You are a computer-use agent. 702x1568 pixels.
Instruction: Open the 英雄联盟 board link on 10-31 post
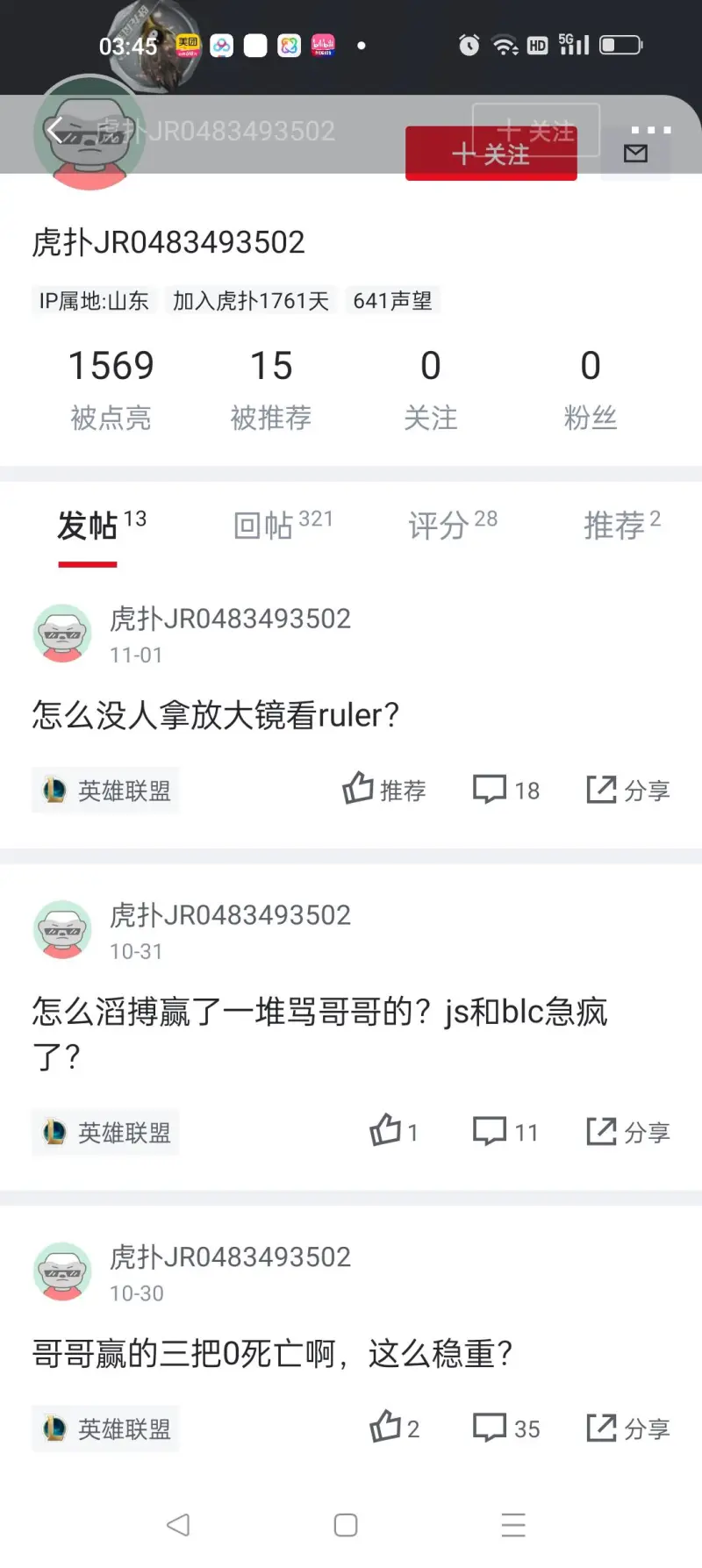pyautogui.click(x=105, y=1132)
